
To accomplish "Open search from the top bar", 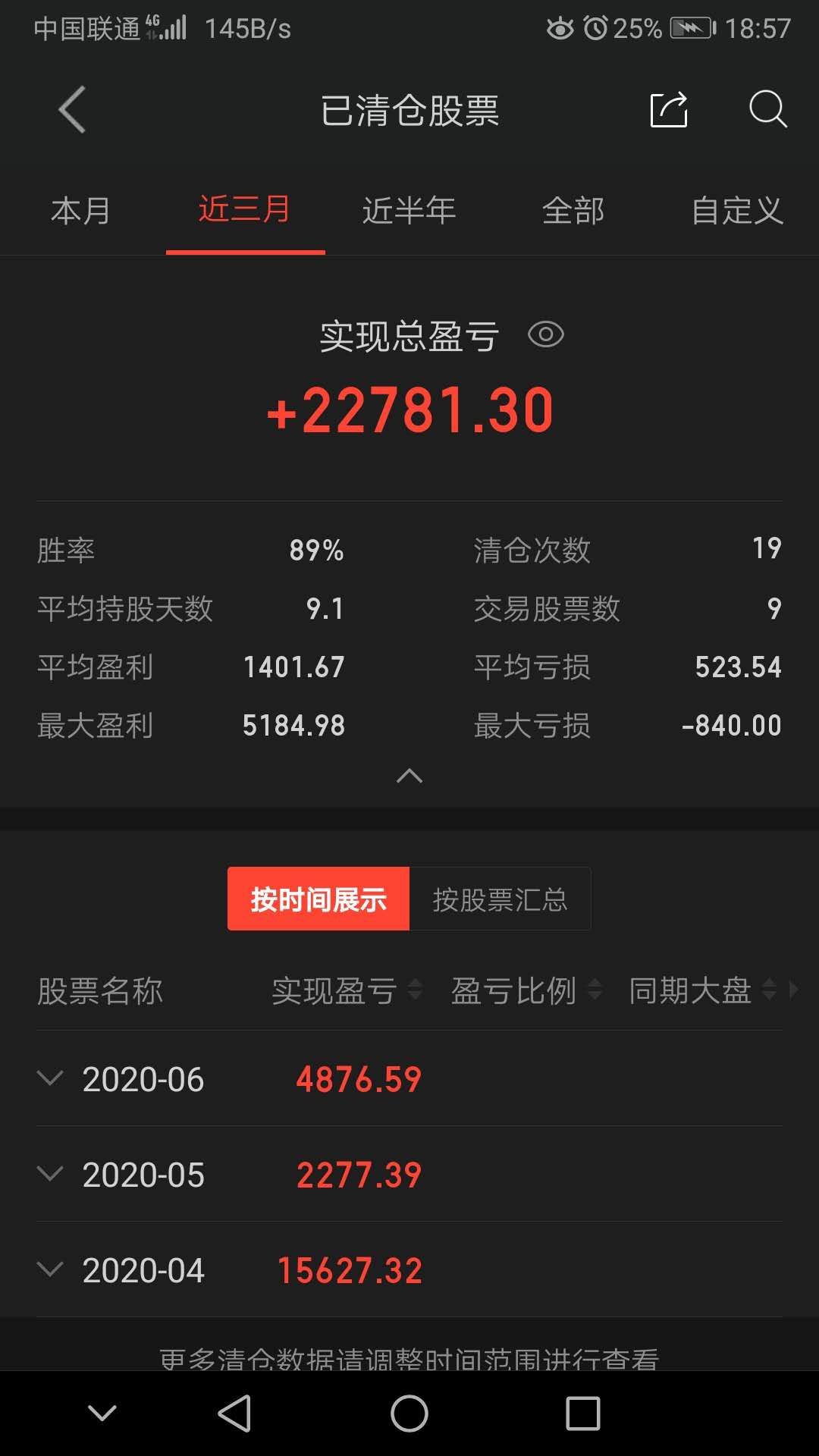I will pos(769,110).
